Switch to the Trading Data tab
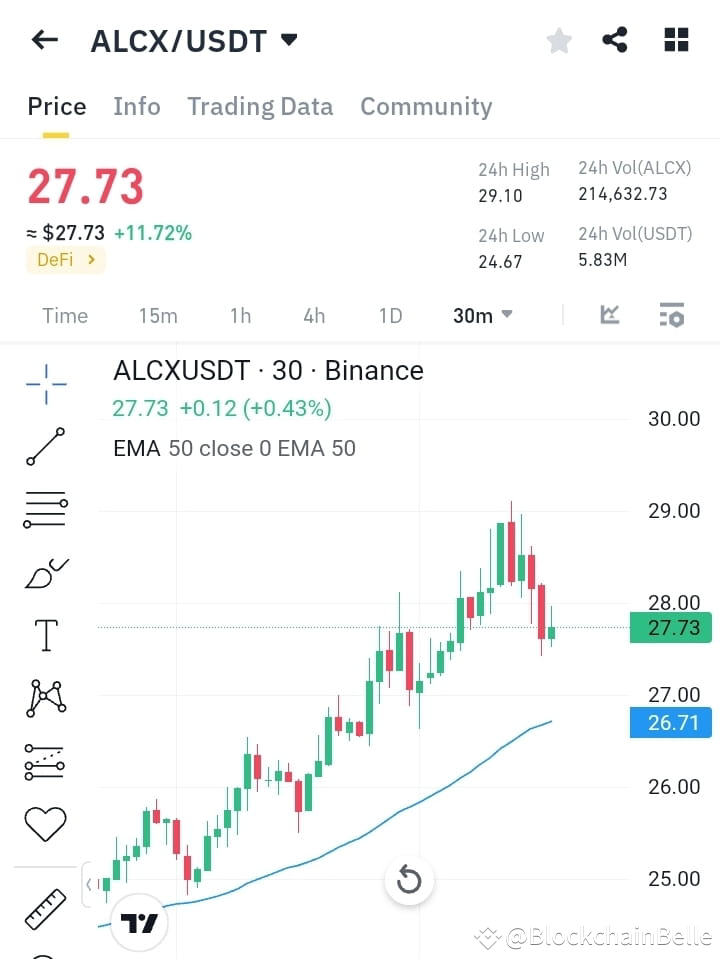 260,106
